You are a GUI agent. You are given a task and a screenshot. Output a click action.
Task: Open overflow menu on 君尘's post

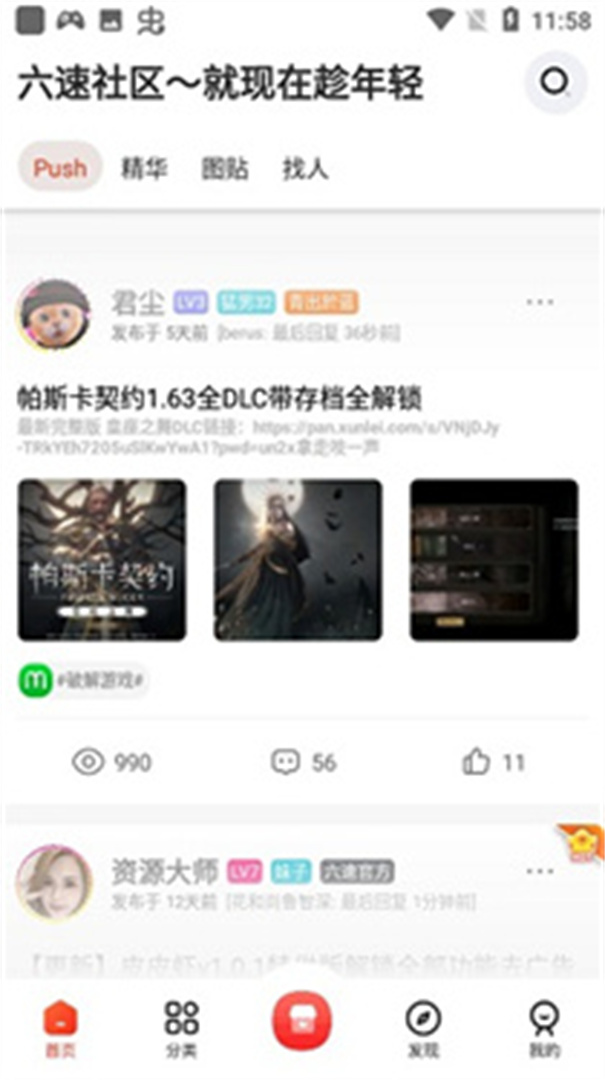click(x=540, y=302)
